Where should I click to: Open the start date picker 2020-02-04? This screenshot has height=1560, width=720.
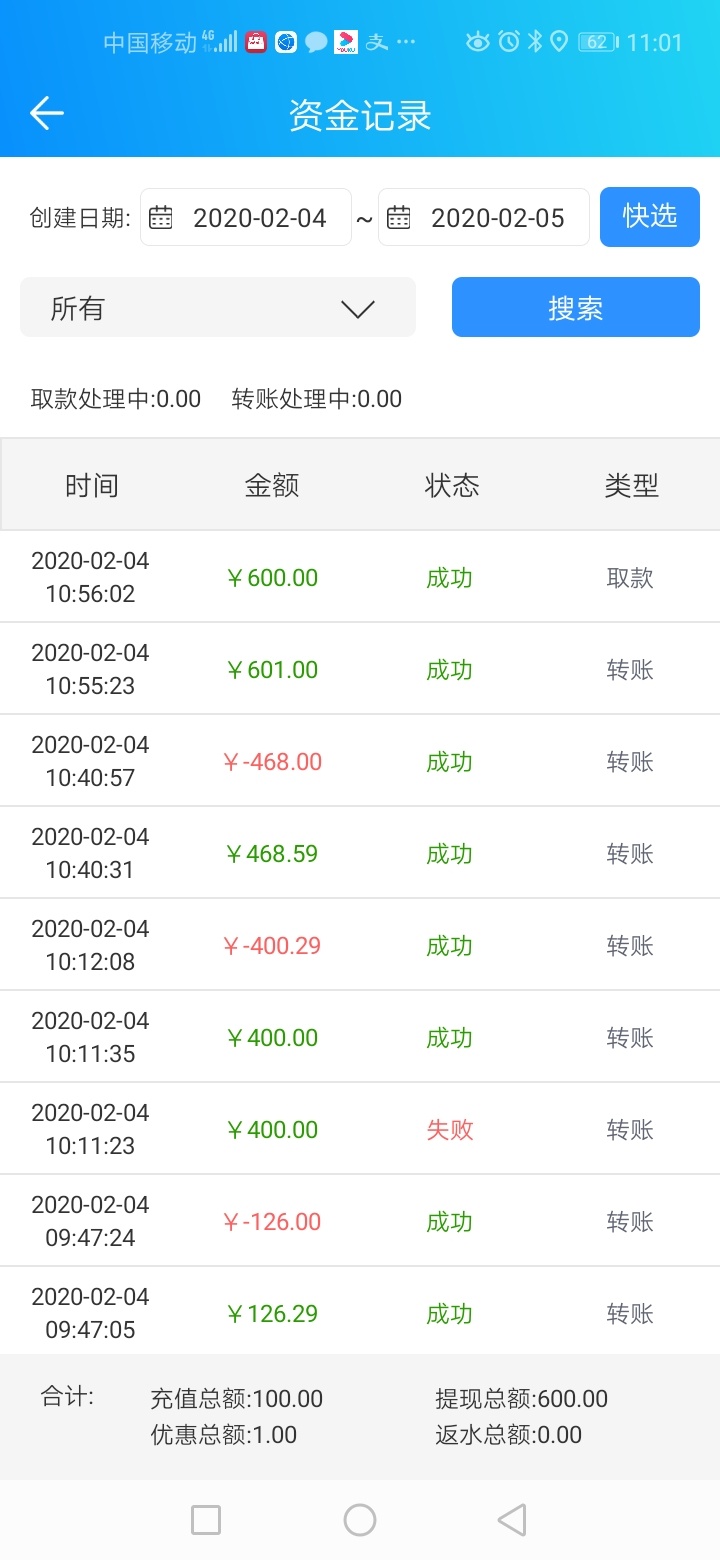coord(246,217)
